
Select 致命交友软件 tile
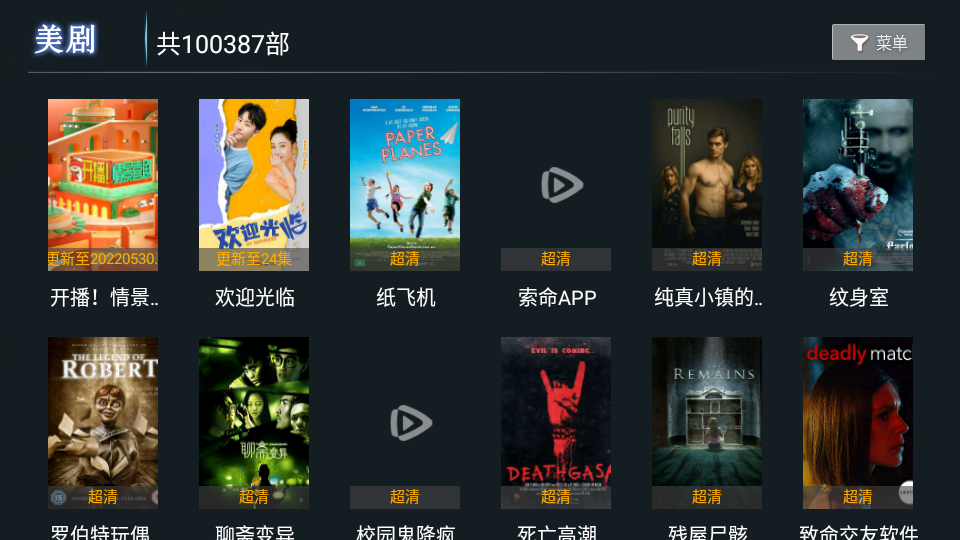[x=858, y=423]
